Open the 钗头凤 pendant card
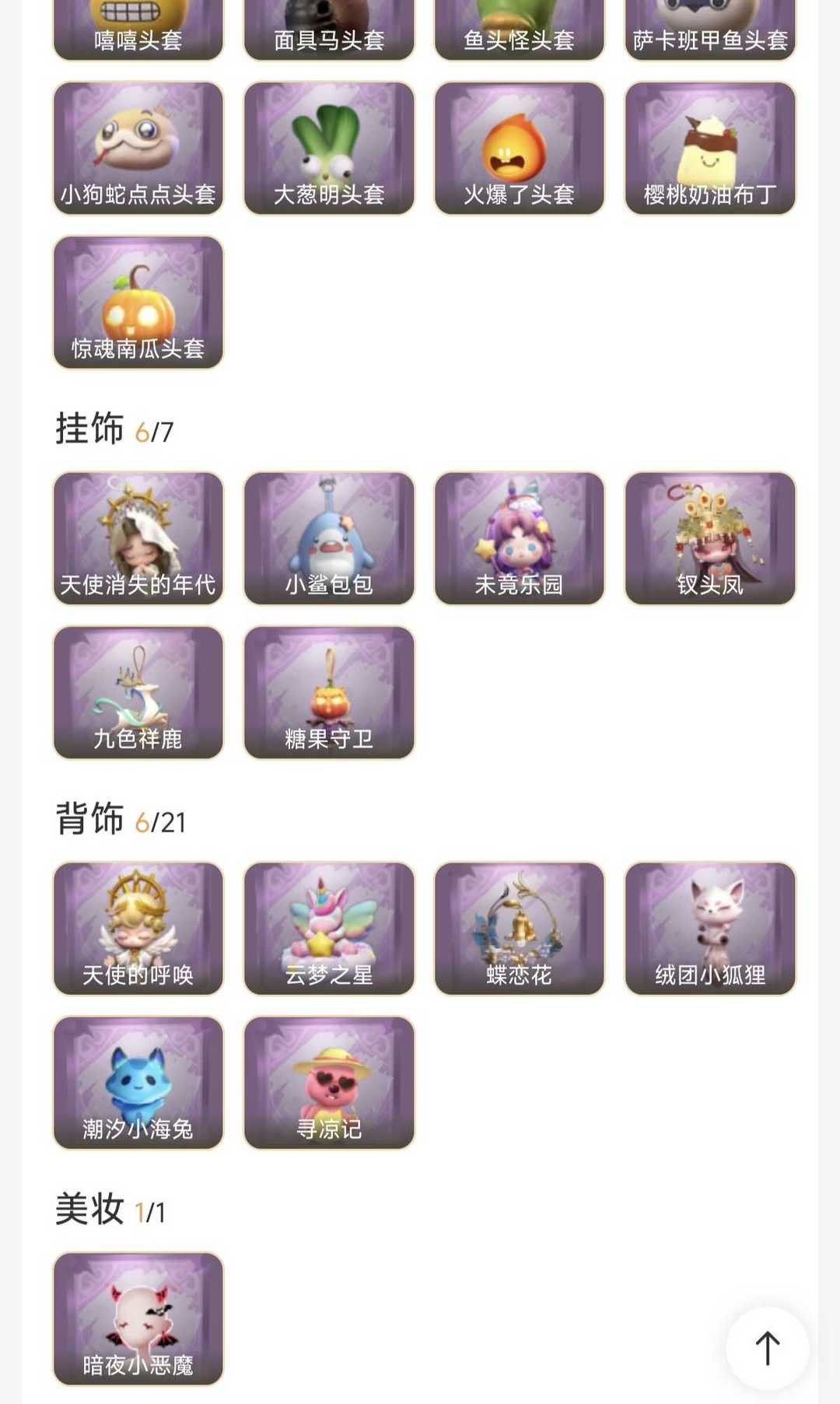The image size is (840, 1404). 710,538
